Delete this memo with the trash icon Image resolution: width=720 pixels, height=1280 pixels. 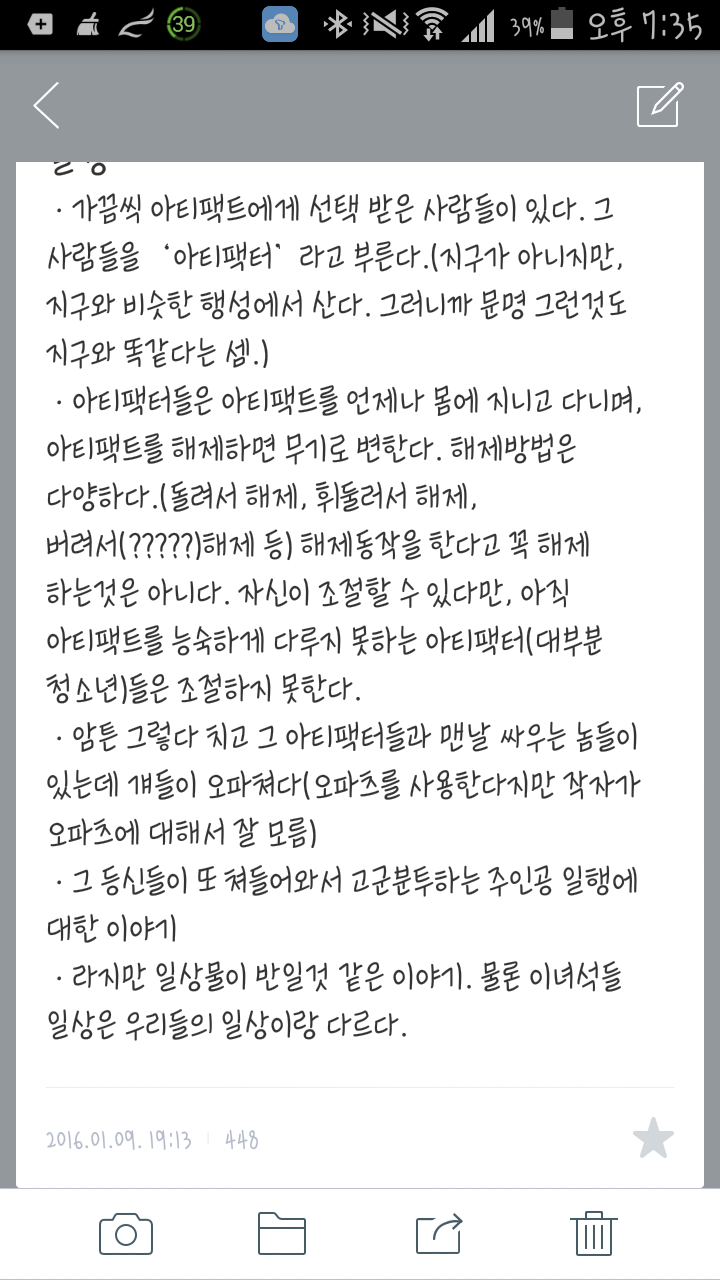pos(594,1233)
